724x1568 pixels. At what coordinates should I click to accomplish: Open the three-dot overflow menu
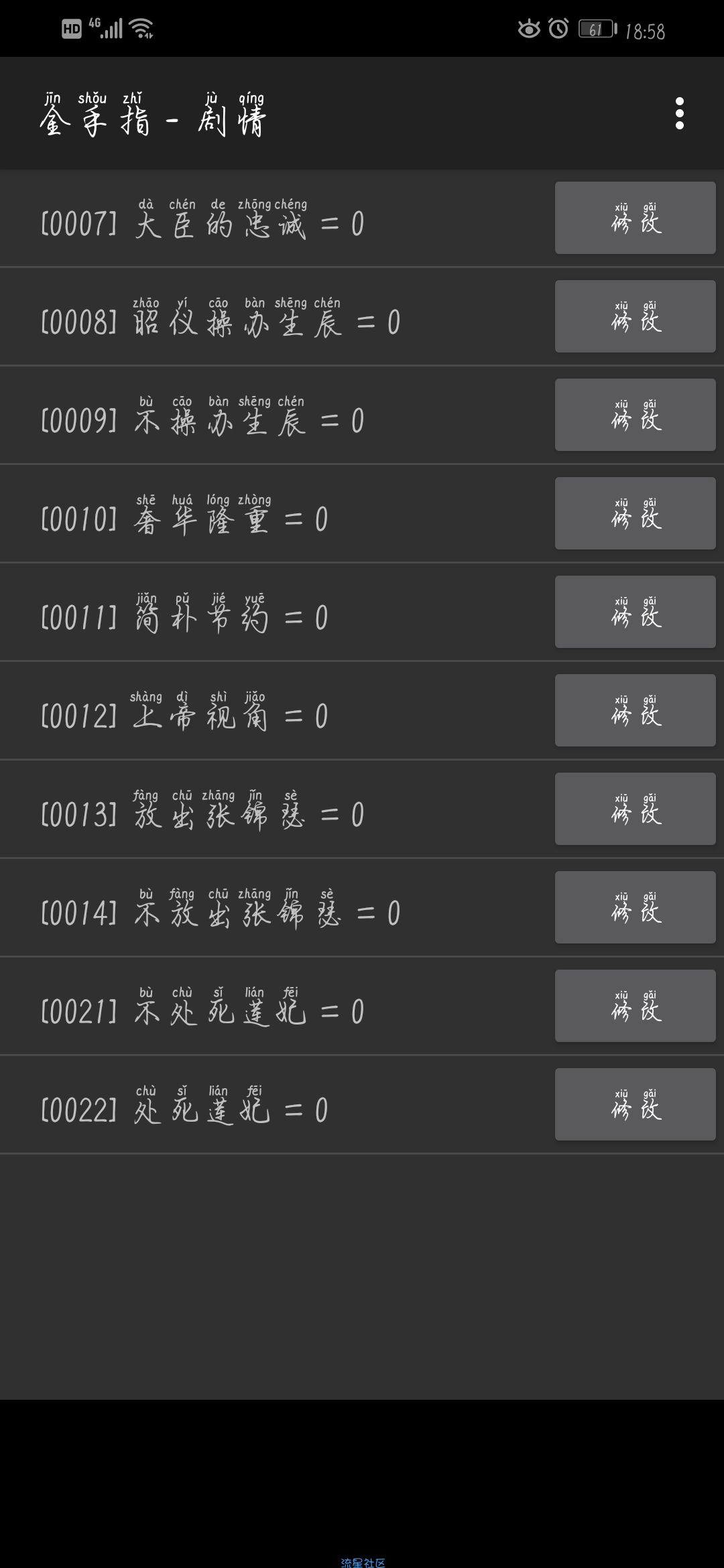click(x=679, y=113)
